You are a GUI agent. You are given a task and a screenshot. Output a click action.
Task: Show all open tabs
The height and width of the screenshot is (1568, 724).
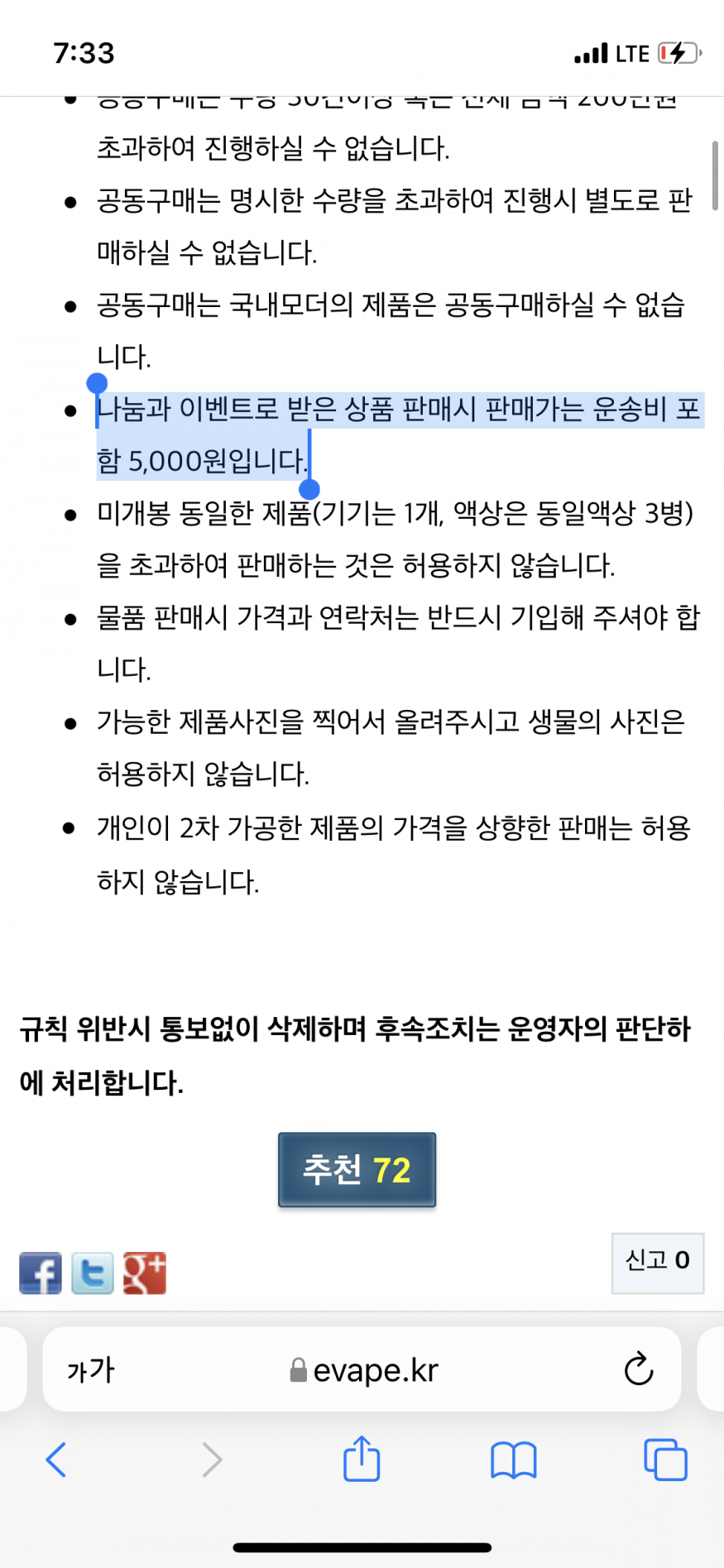pyautogui.click(x=665, y=1460)
